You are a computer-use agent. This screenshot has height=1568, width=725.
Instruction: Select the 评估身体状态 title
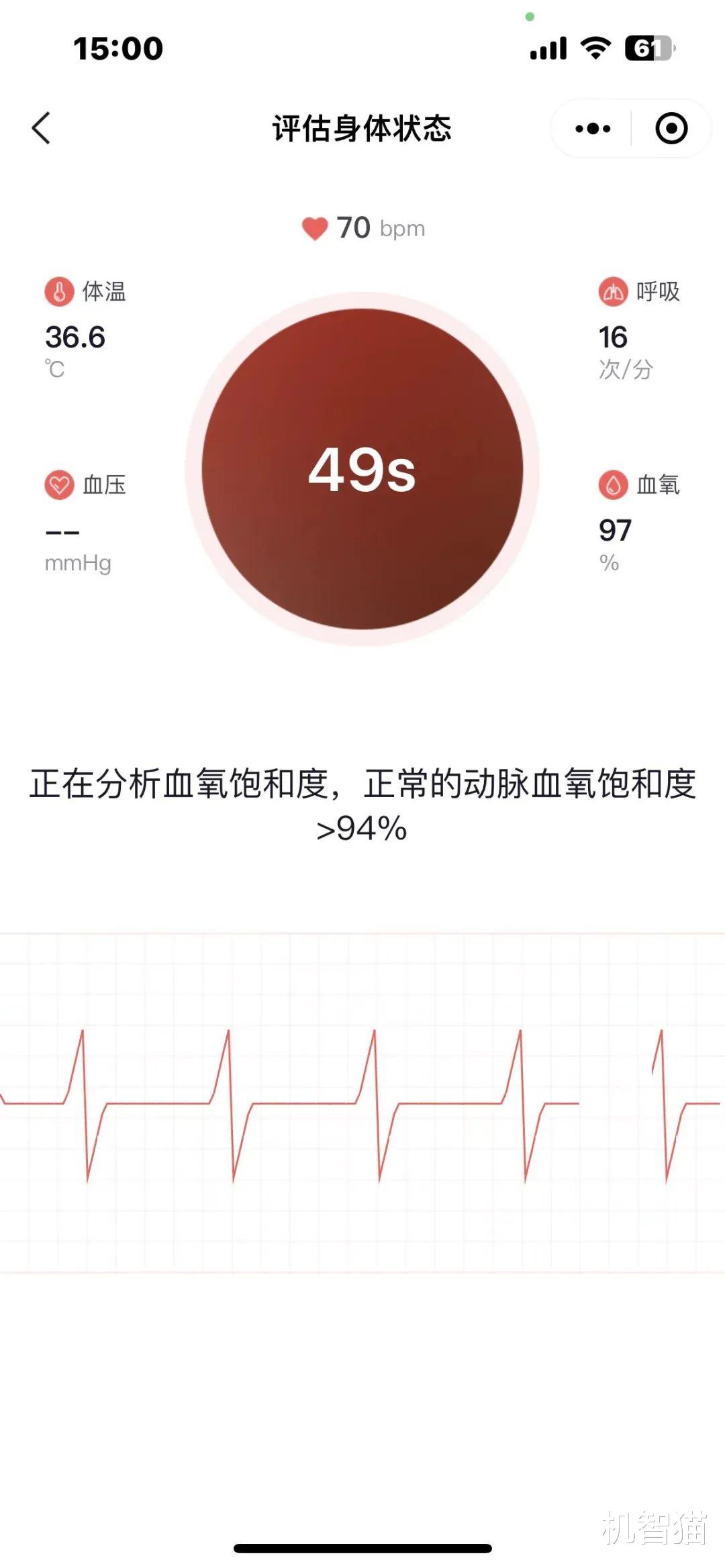362,127
